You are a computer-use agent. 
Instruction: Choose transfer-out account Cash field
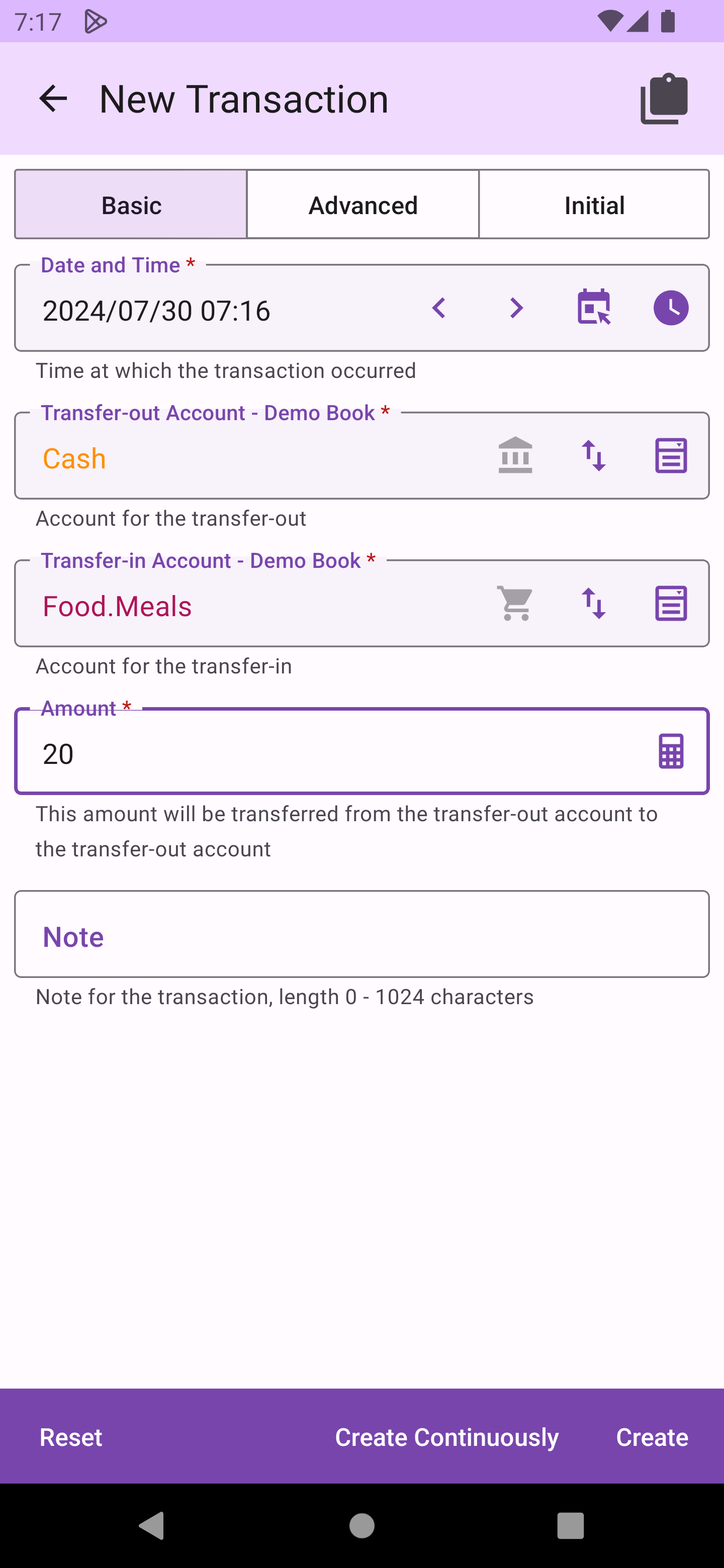point(243,458)
